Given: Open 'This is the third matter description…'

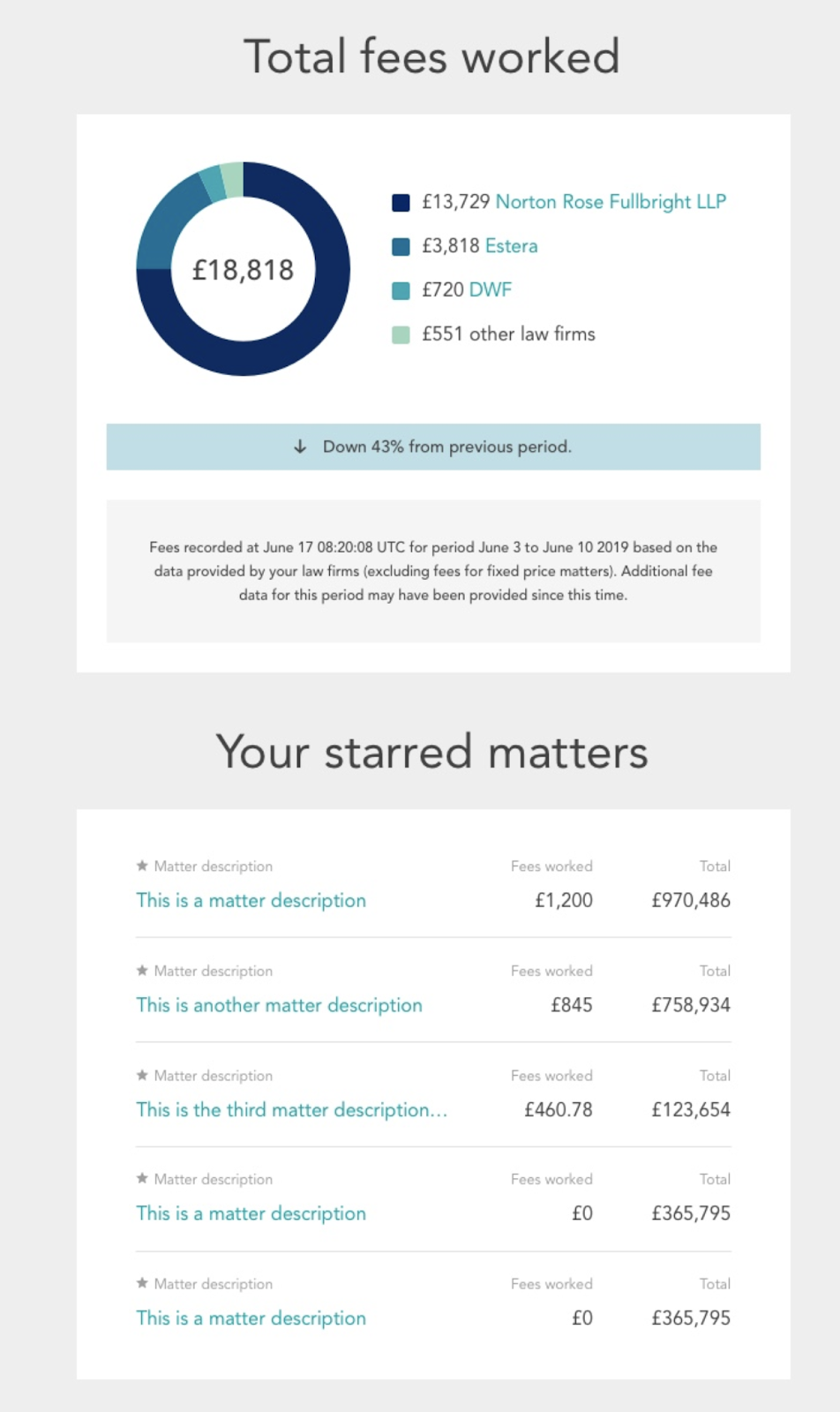Looking at the screenshot, I should click(291, 1110).
